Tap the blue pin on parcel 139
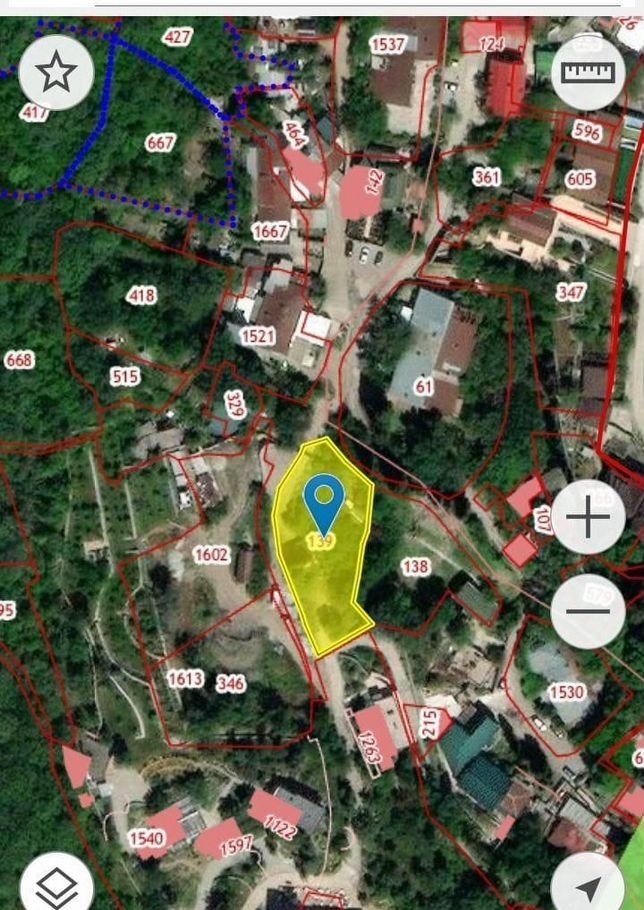Screen dimensions: 644x910 323,501
